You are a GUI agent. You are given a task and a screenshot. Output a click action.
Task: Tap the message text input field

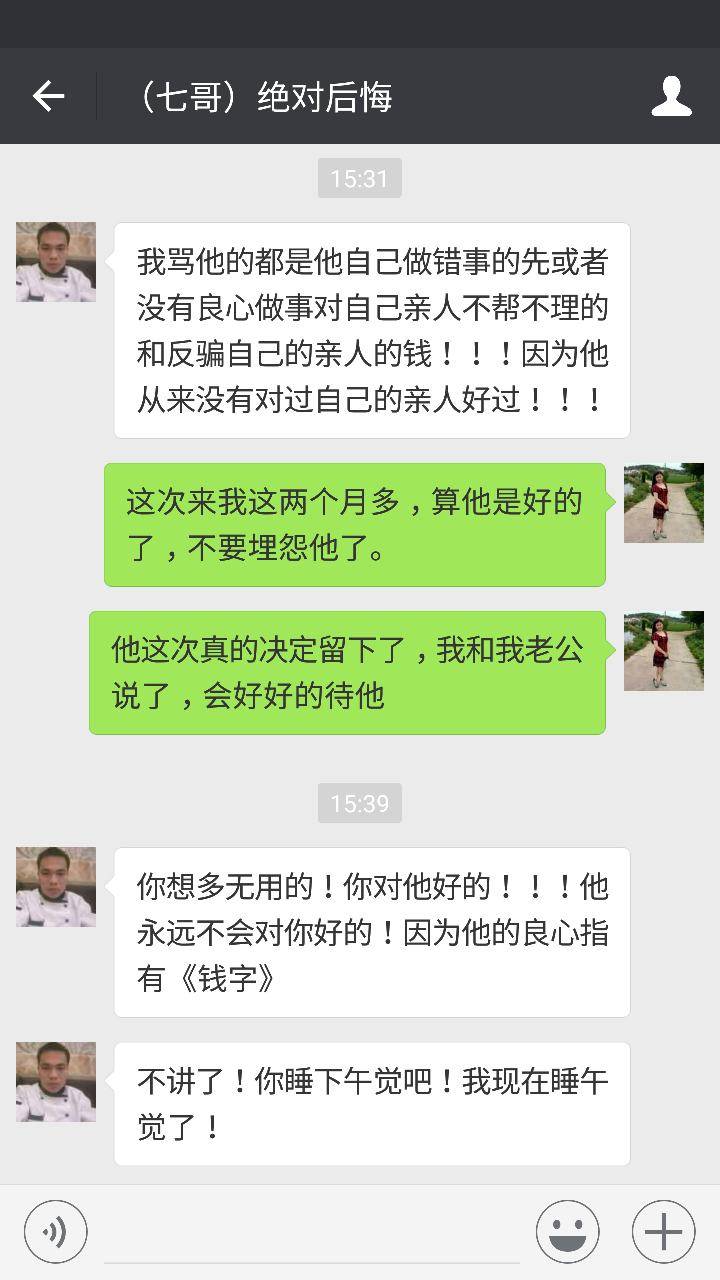pyautogui.click(x=312, y=1232)
